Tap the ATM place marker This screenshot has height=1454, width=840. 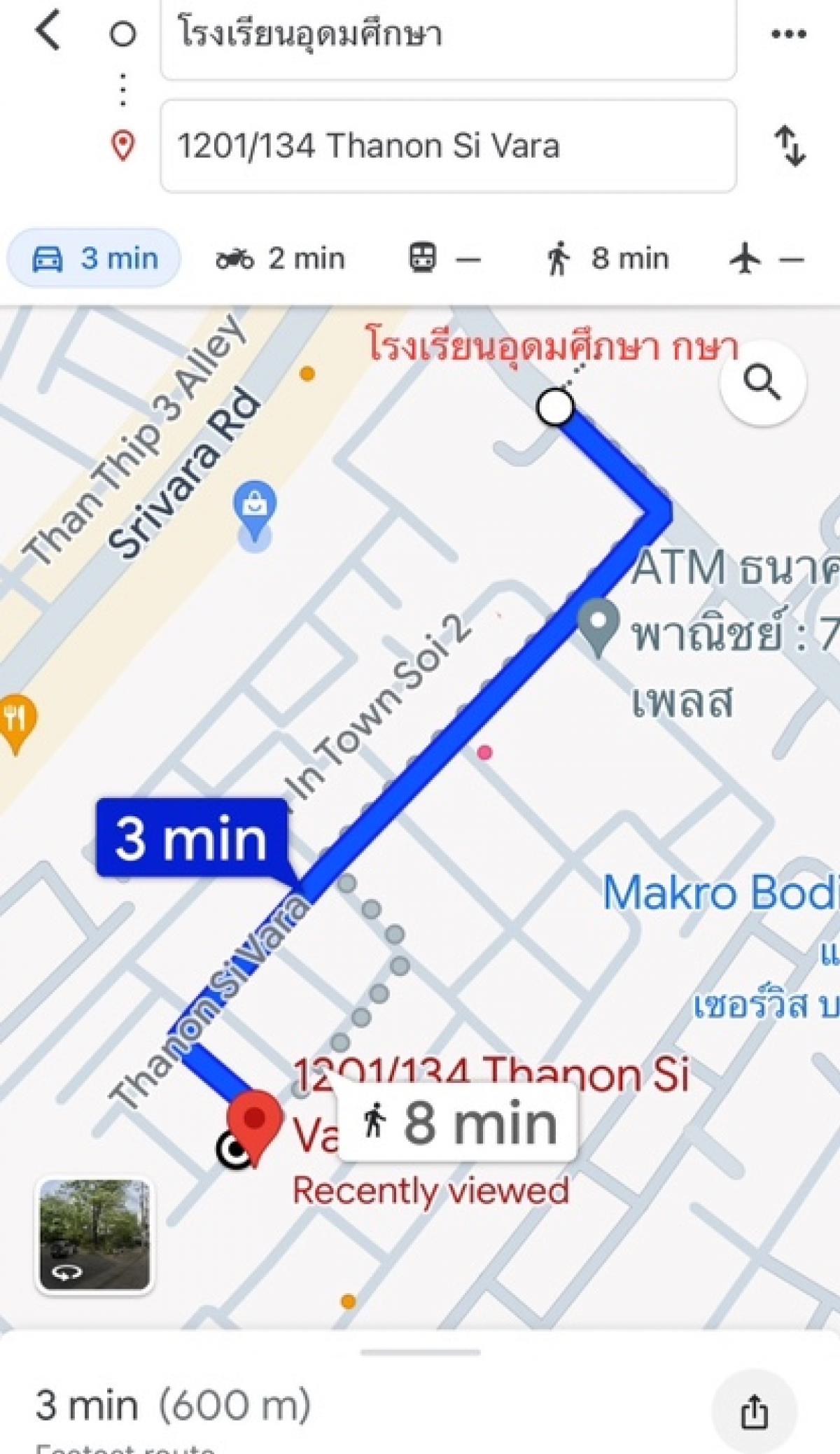pos(598,627)
